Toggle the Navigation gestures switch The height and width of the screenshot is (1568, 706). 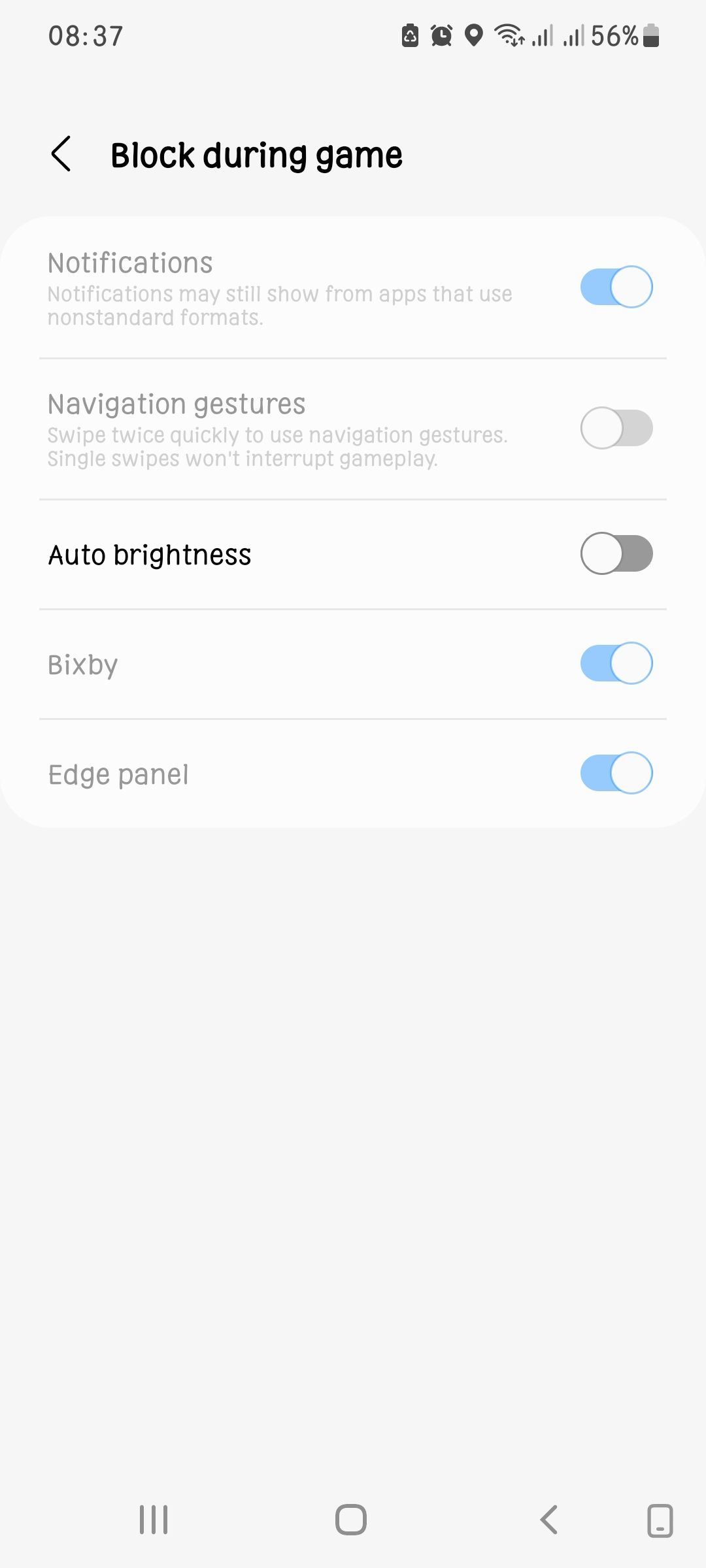pyautogui.click(x=616, y=428)
